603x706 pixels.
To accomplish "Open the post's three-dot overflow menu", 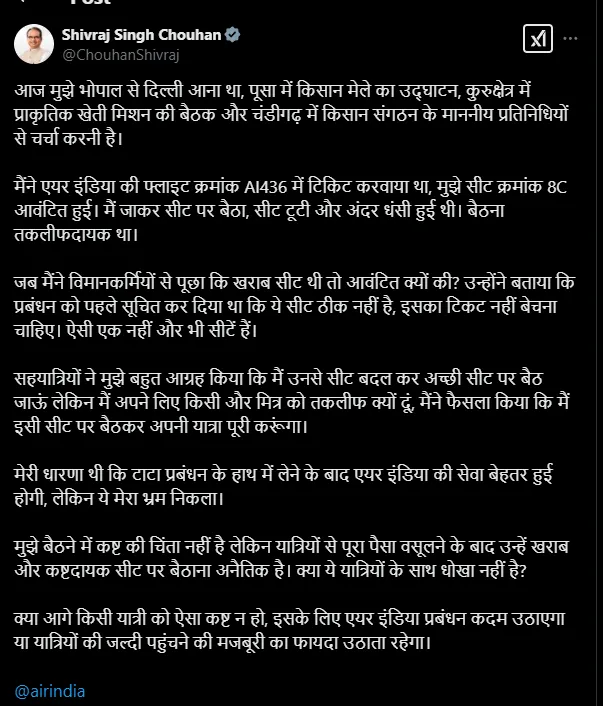I will pos(570,39).
